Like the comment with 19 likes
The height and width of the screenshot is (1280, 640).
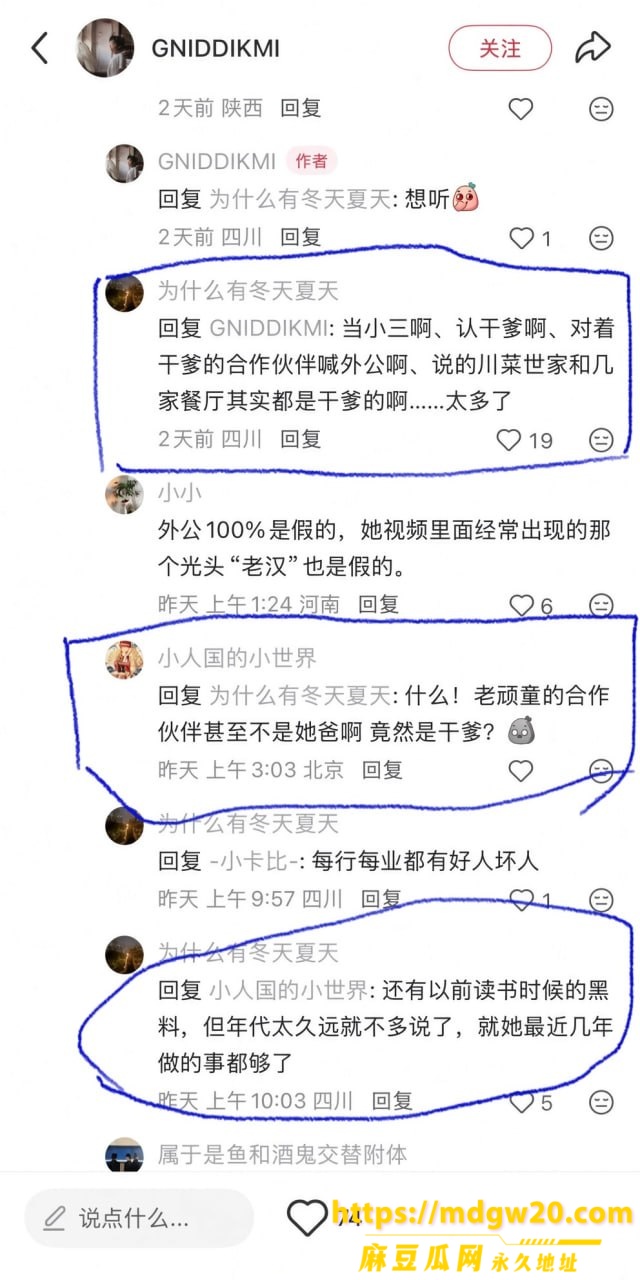point(509,439)
